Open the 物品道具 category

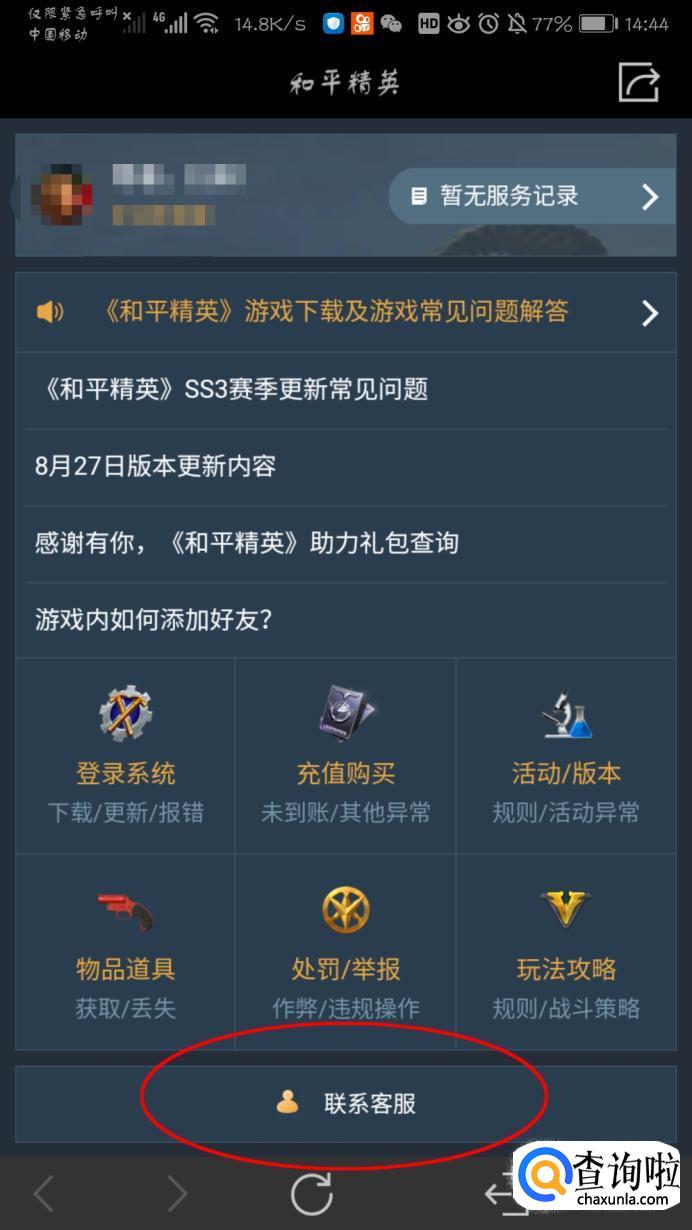[x=126, y=952]
